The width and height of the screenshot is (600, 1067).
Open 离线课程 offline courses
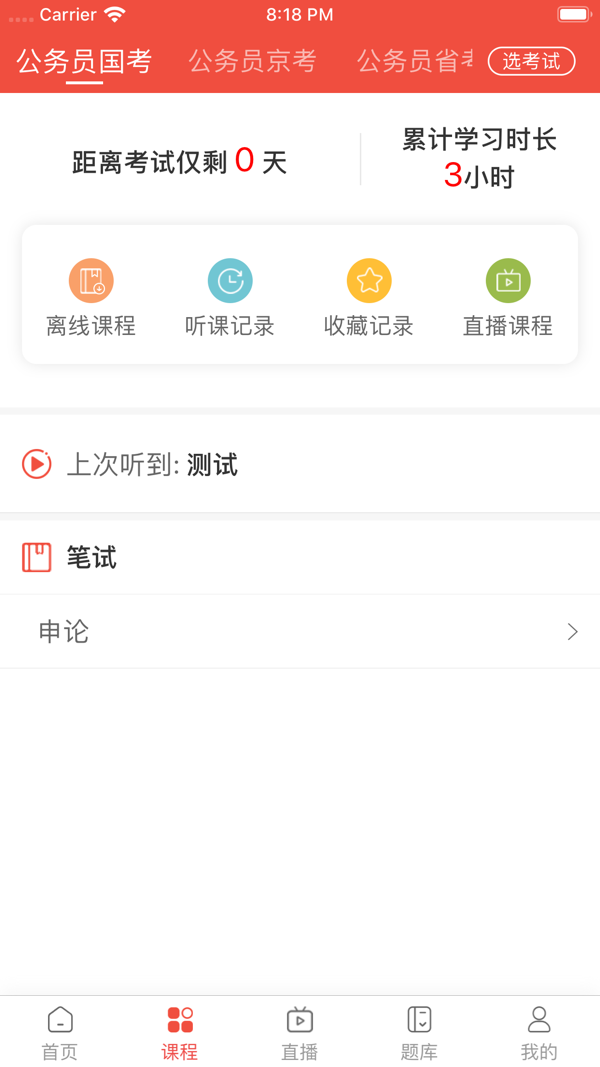tap(91, 297)
